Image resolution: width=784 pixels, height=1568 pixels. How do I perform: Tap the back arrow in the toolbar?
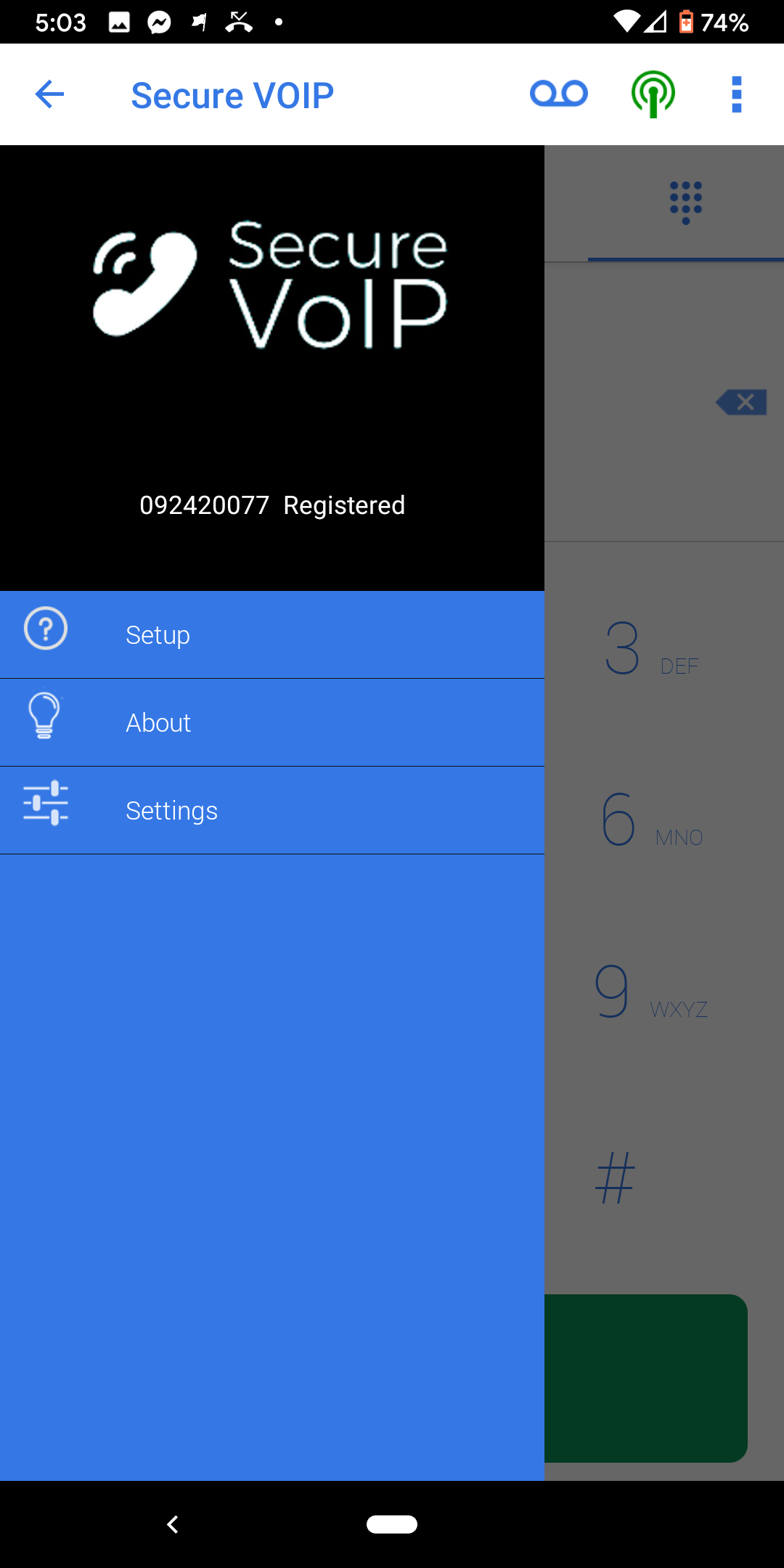click(x=49, y=94)
